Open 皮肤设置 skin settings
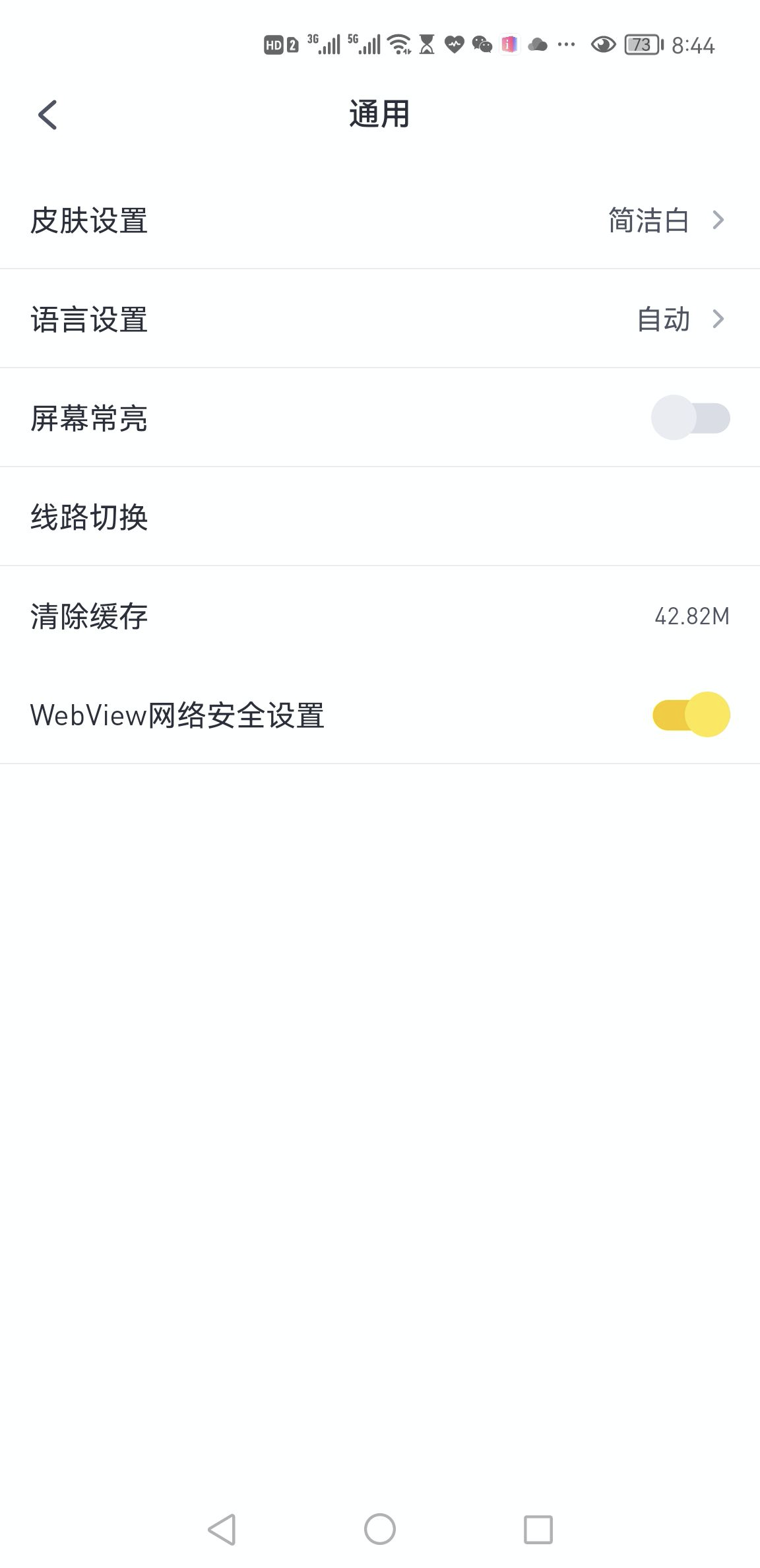This screenshot has height=1568, width=760. pos(380,220)
